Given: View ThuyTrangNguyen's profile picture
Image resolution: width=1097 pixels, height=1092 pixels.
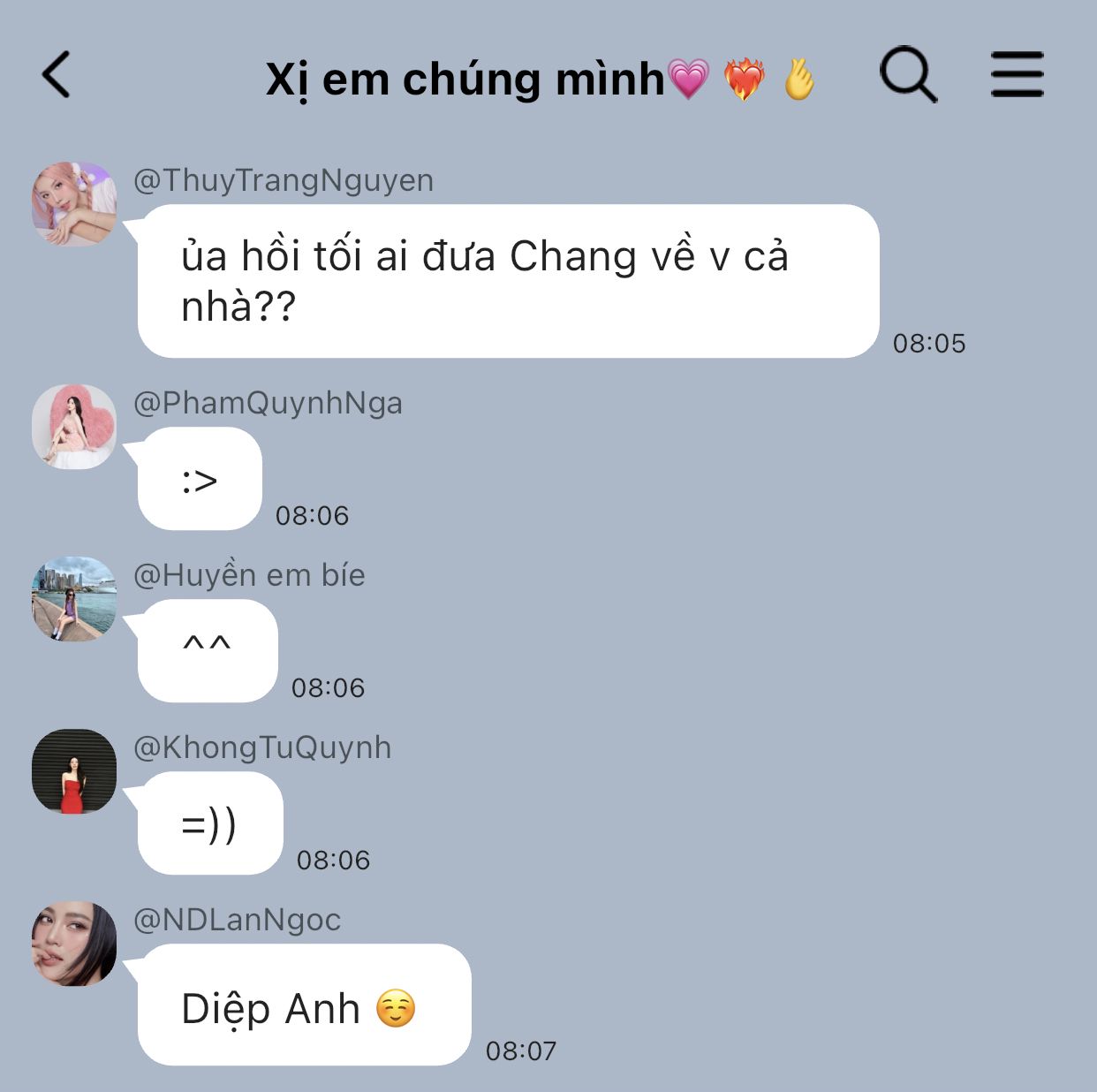Looking at the screenshot, I should click(x=74, y=204).
